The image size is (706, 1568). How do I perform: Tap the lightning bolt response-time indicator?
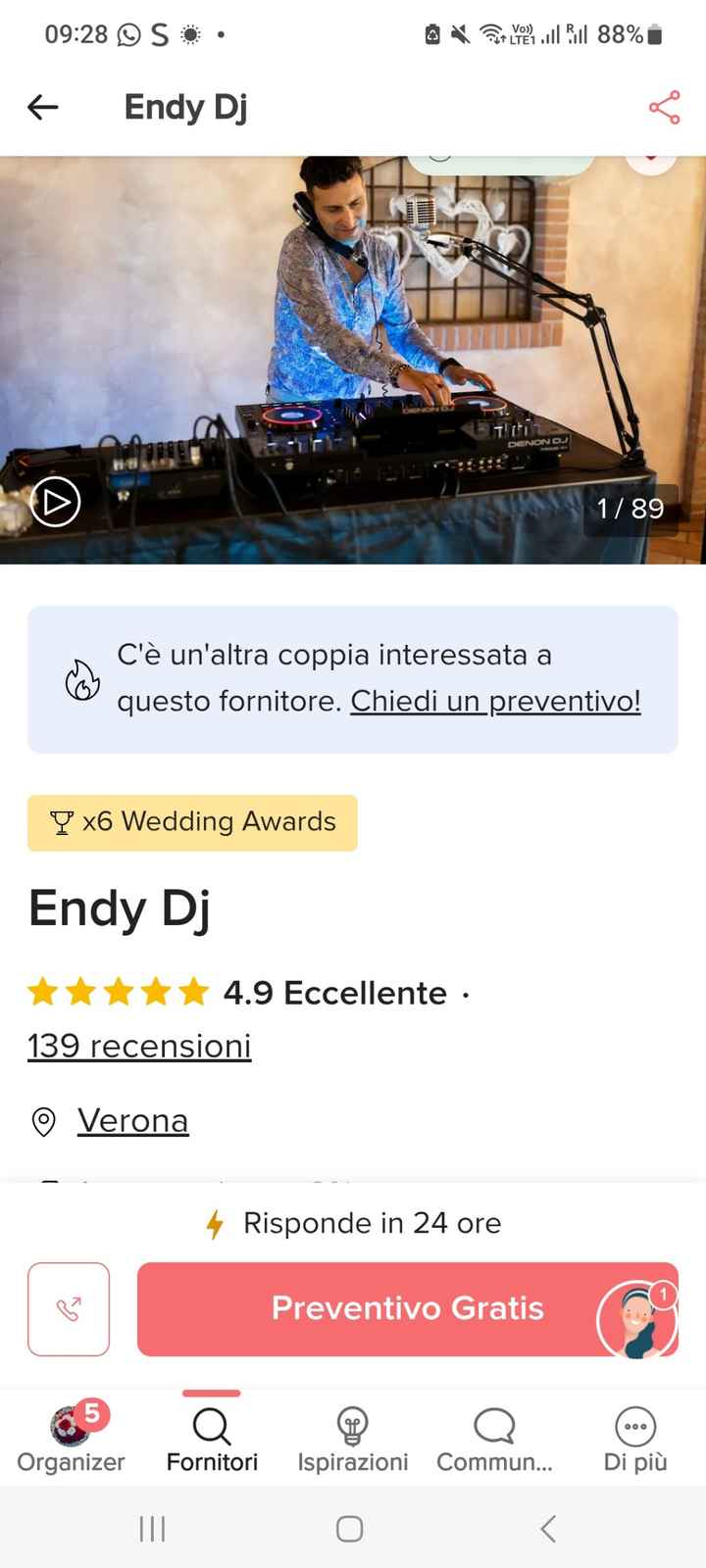coord(215,1223)
